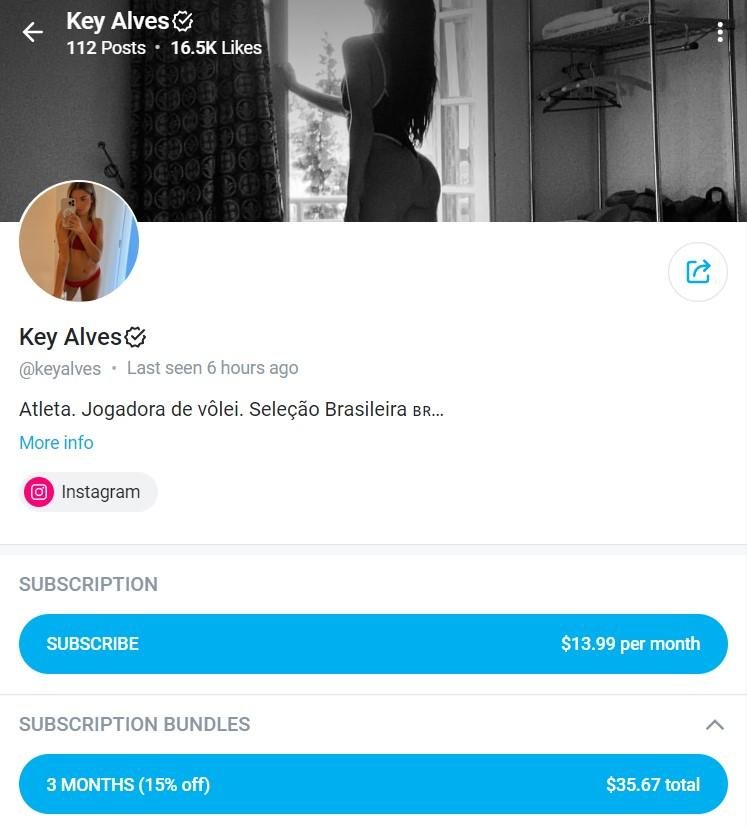The height and width of the screenshot is (828, 747).
Task: Share this profile
Action: [x=697, y=271]
